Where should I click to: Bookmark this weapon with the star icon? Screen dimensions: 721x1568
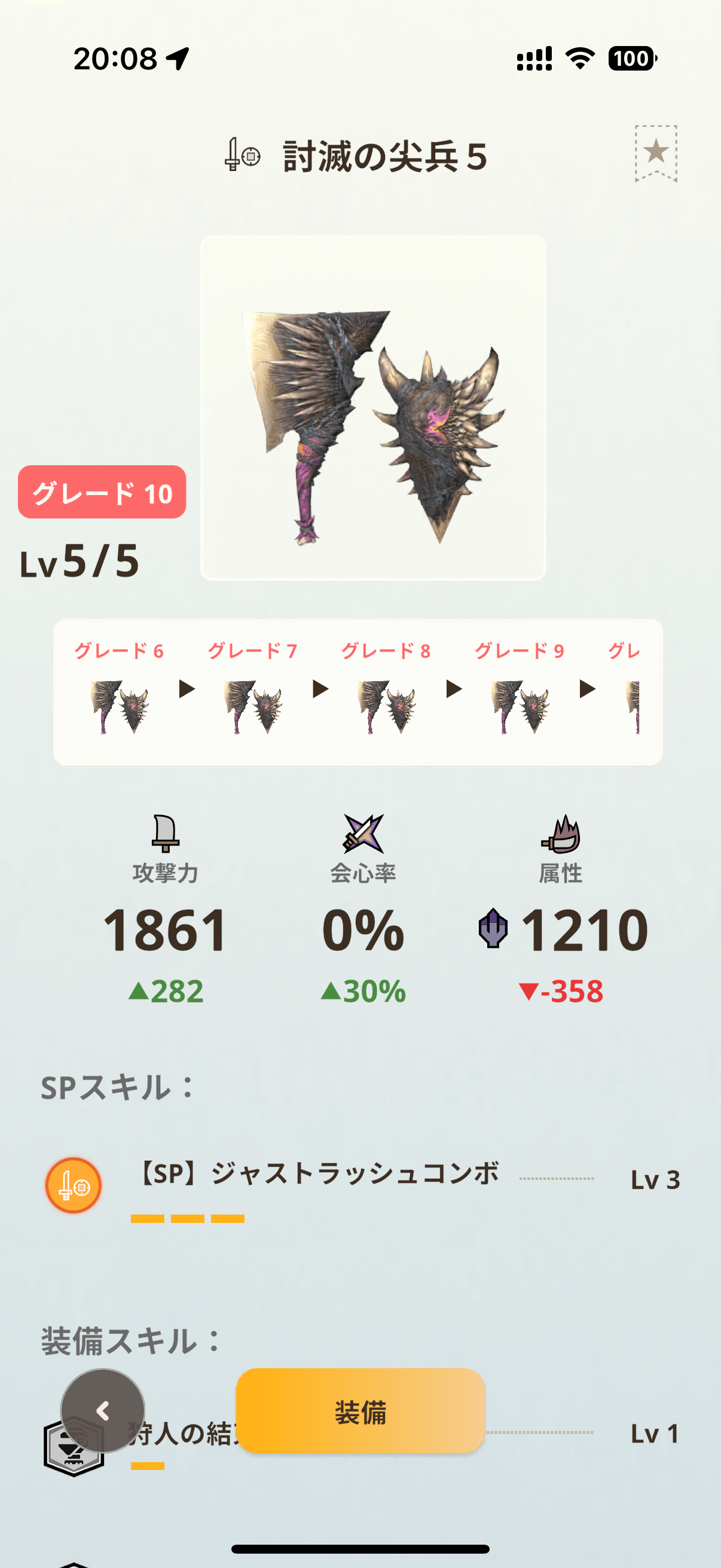pos(655,152)
